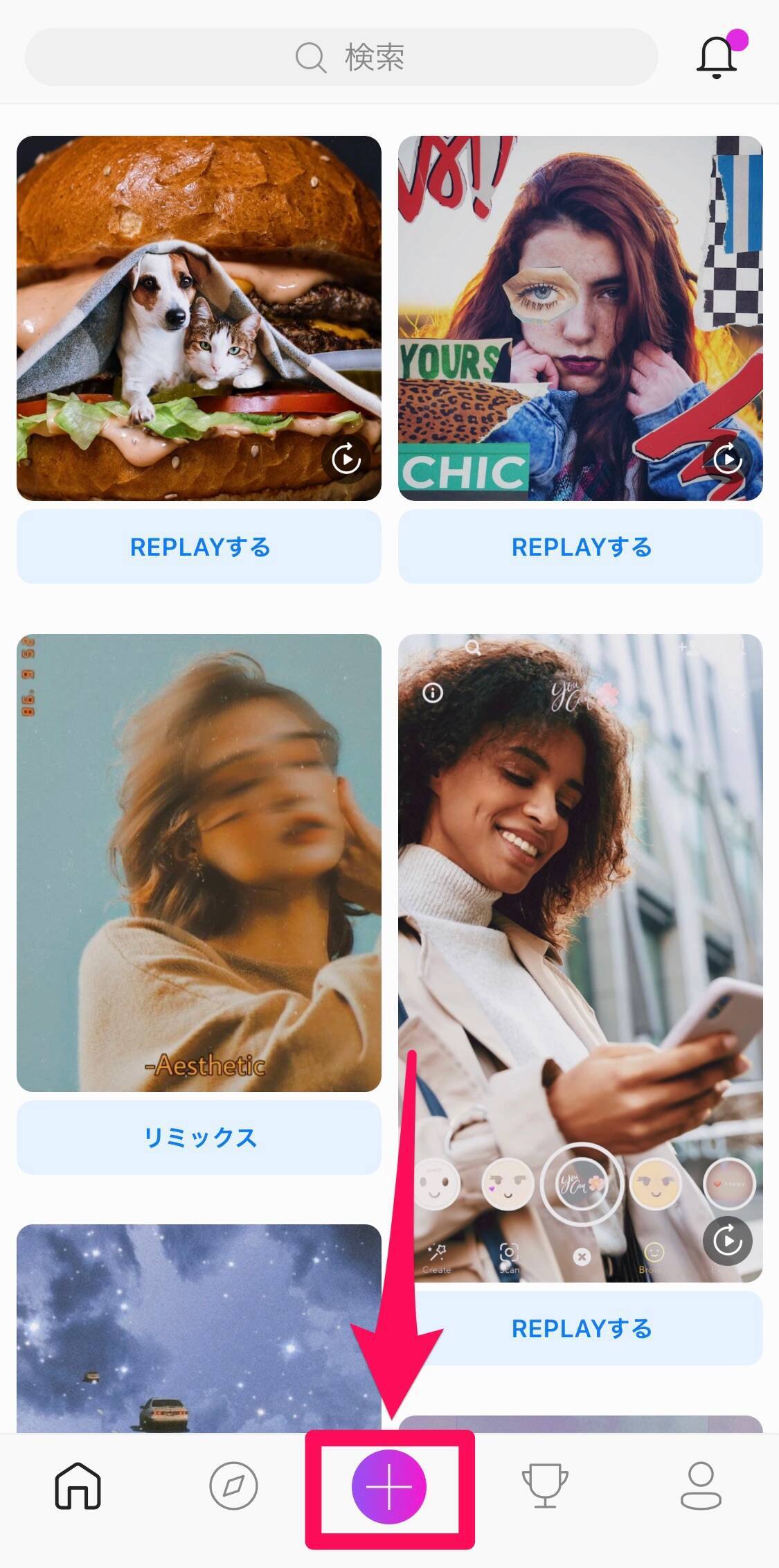Viewport: 779px width, 1568px height.
Task: Open the Scan camera icon
Action: 510,1253
